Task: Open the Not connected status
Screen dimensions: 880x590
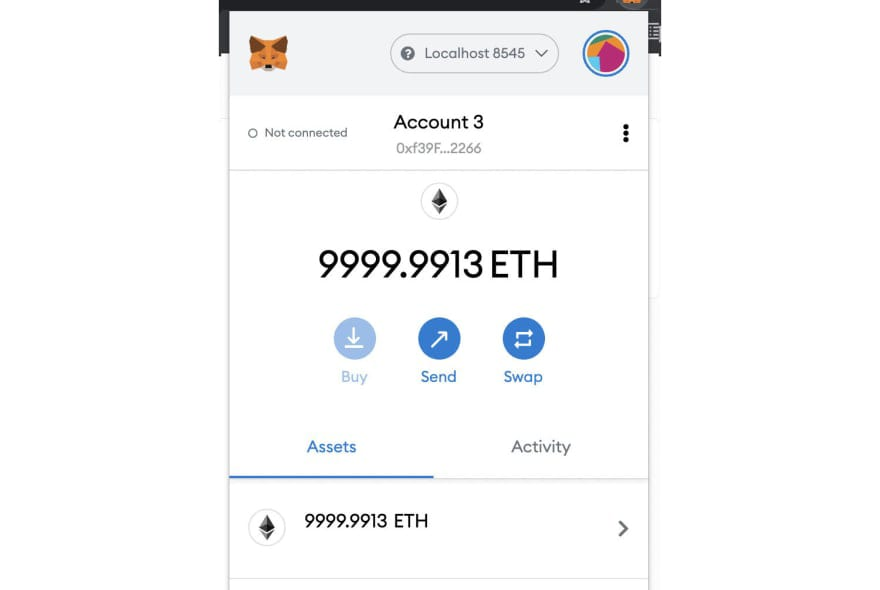Action: click(298, 133)
